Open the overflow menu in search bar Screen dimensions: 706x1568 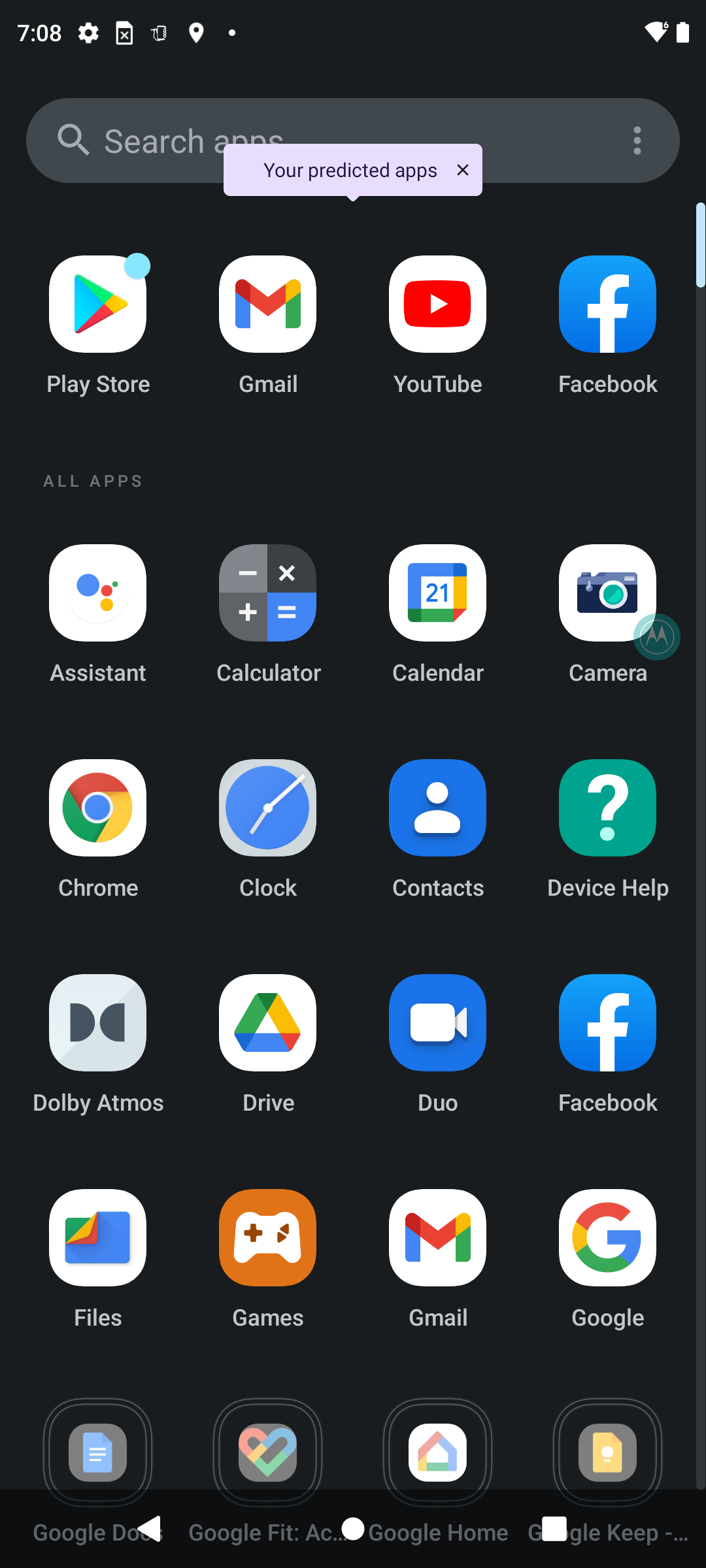637,140
